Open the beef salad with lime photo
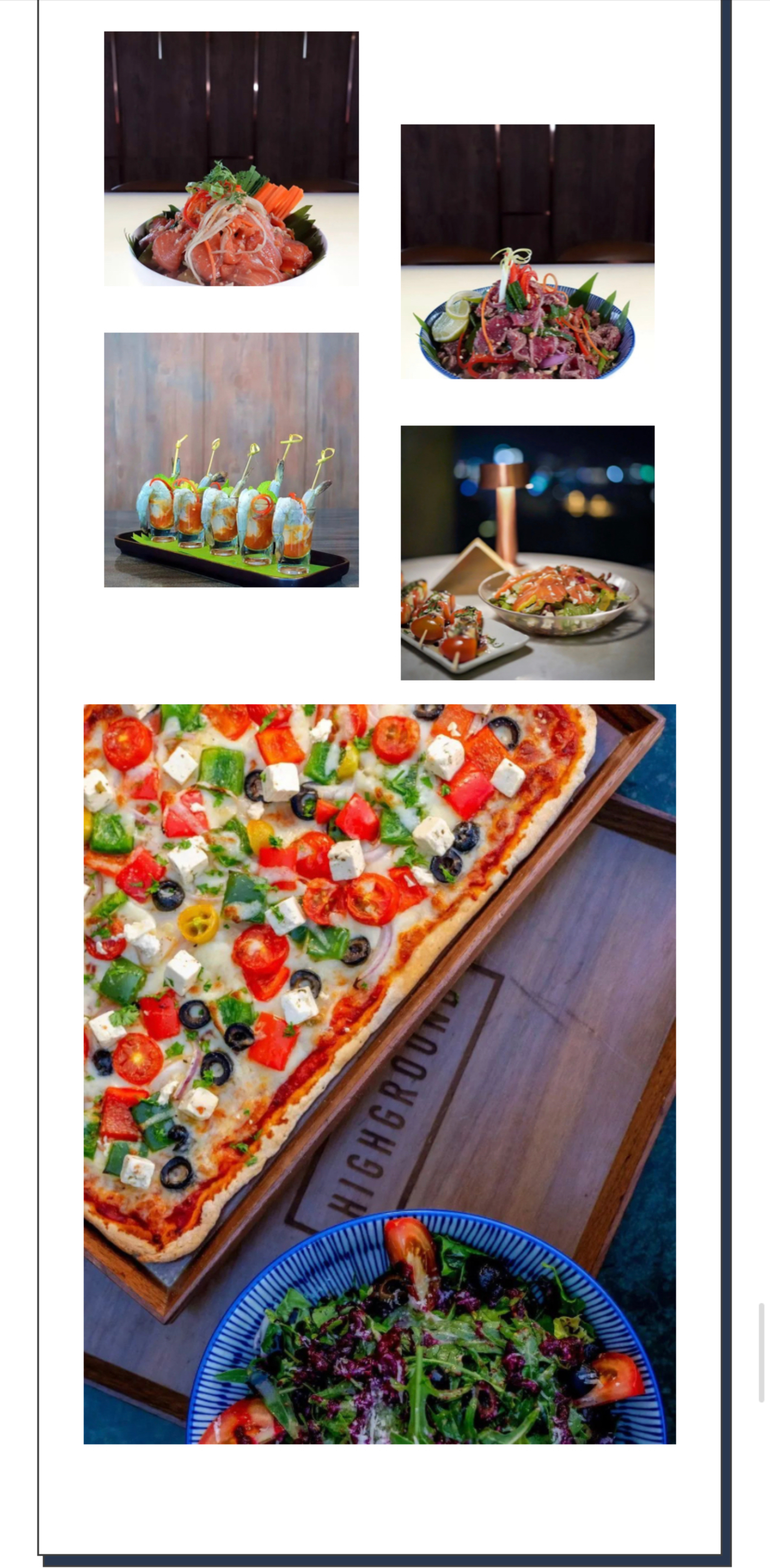 coord(527,252)
